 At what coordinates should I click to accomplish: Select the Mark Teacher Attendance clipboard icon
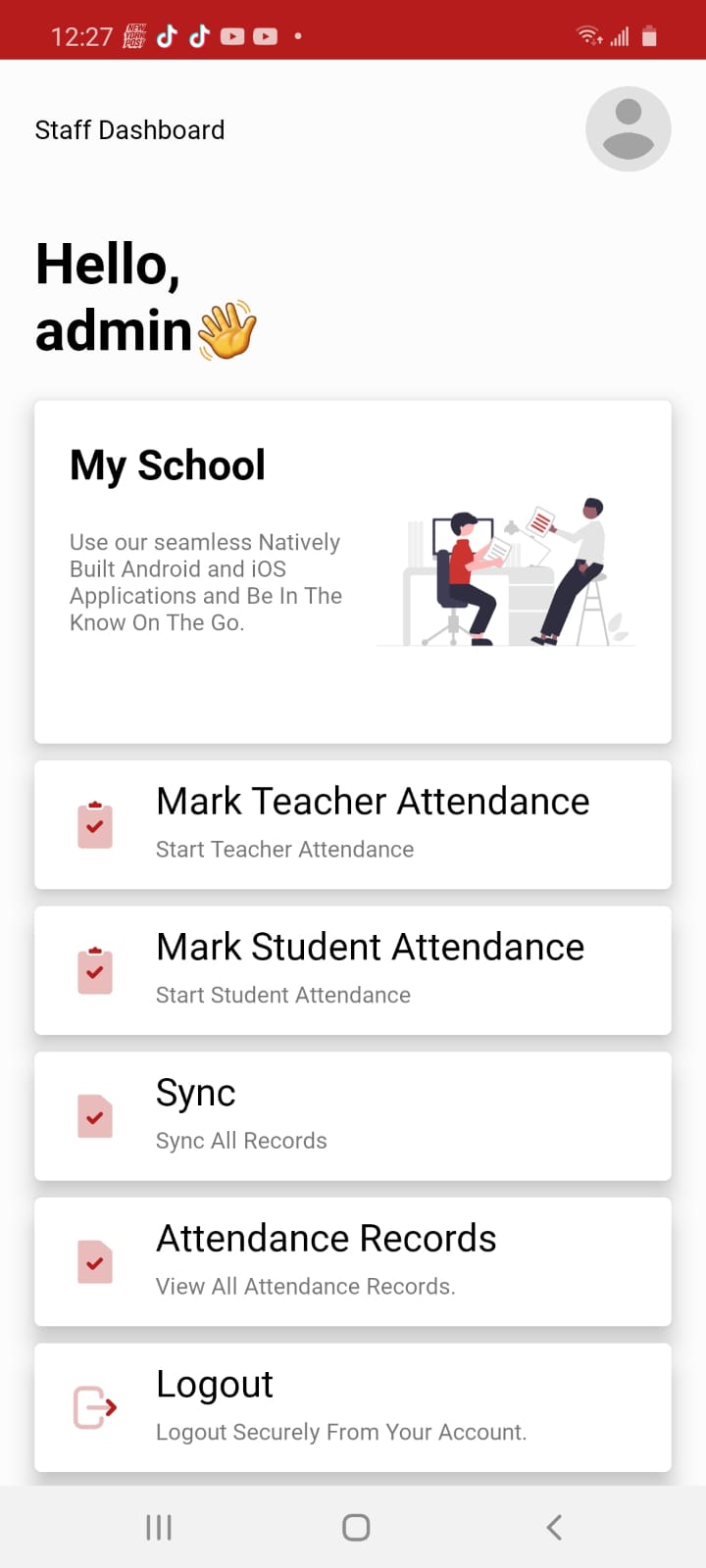[x=94, y=824]
